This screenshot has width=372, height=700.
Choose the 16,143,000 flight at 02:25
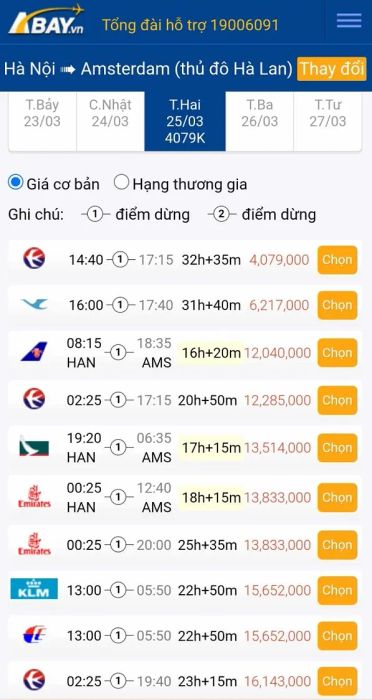tap(337, 681)
